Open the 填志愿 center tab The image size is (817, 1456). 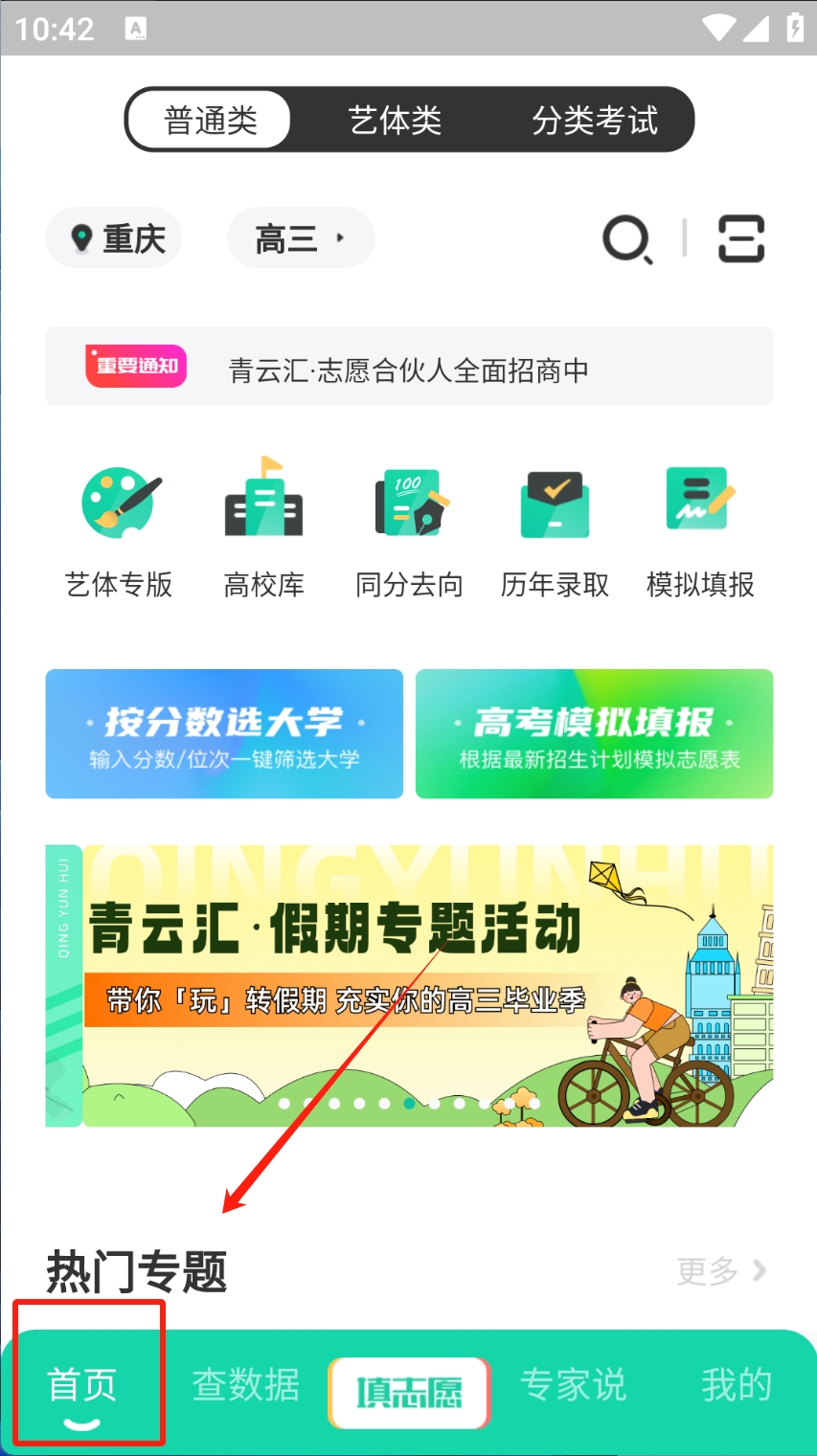[409, 1388]
